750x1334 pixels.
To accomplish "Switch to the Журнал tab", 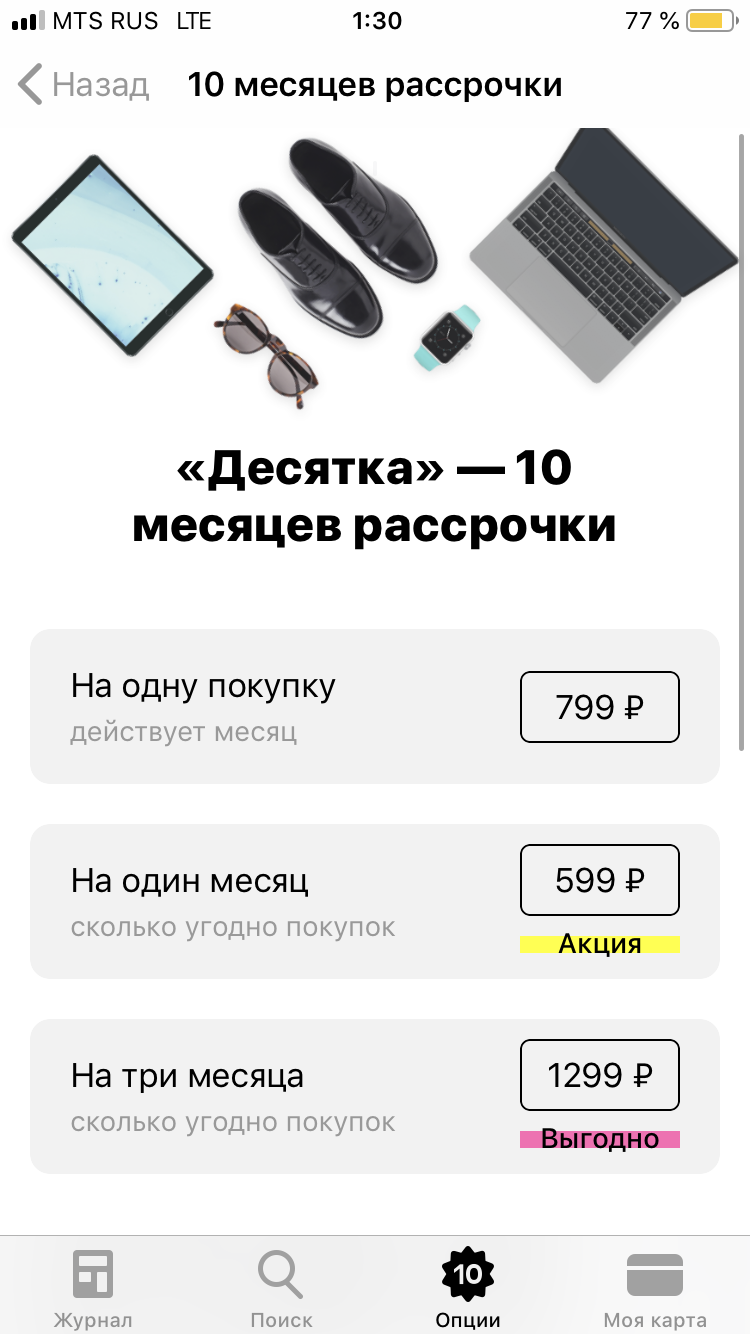I will tap(93, 1288).
